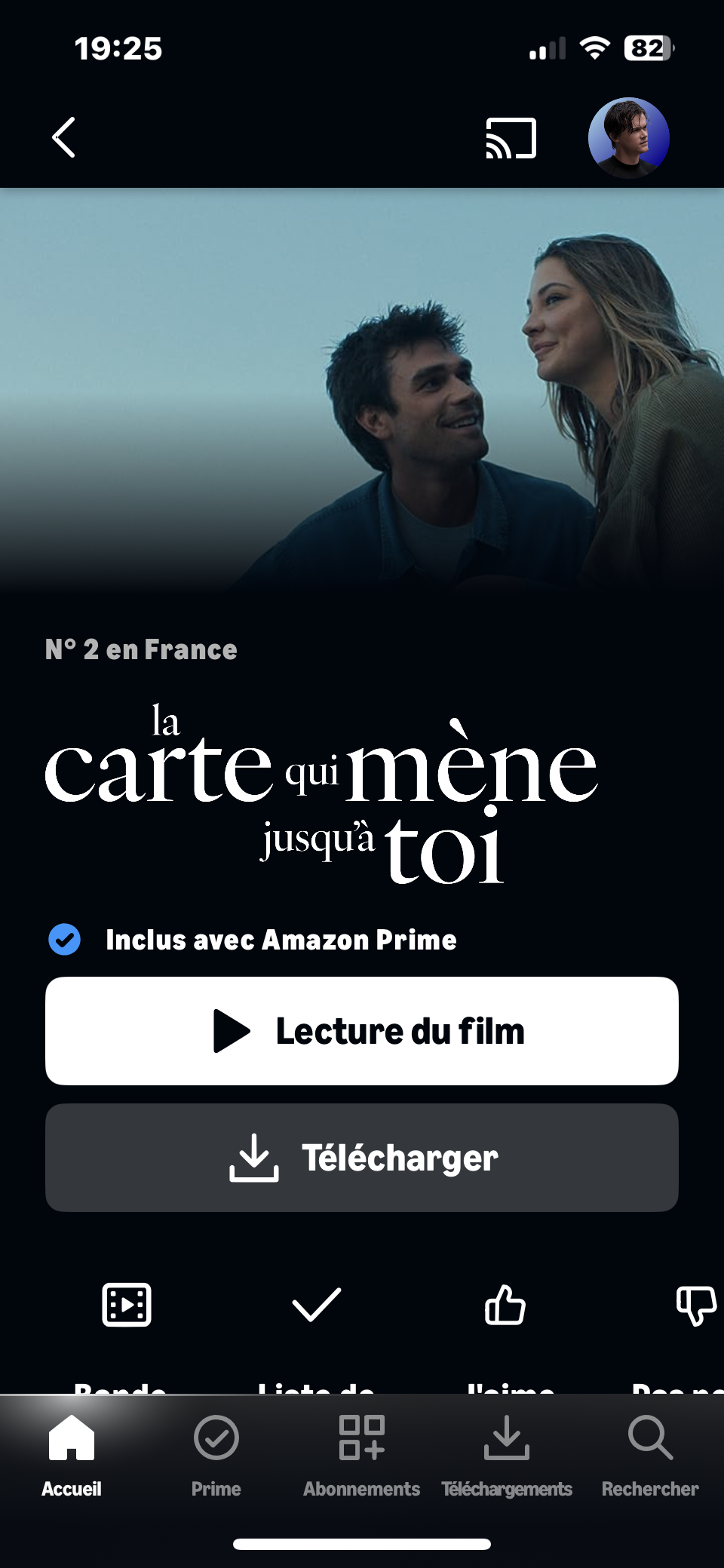The image size is (724, 1568).
Task: Open the cast to device option
Action: click(511, 138)
